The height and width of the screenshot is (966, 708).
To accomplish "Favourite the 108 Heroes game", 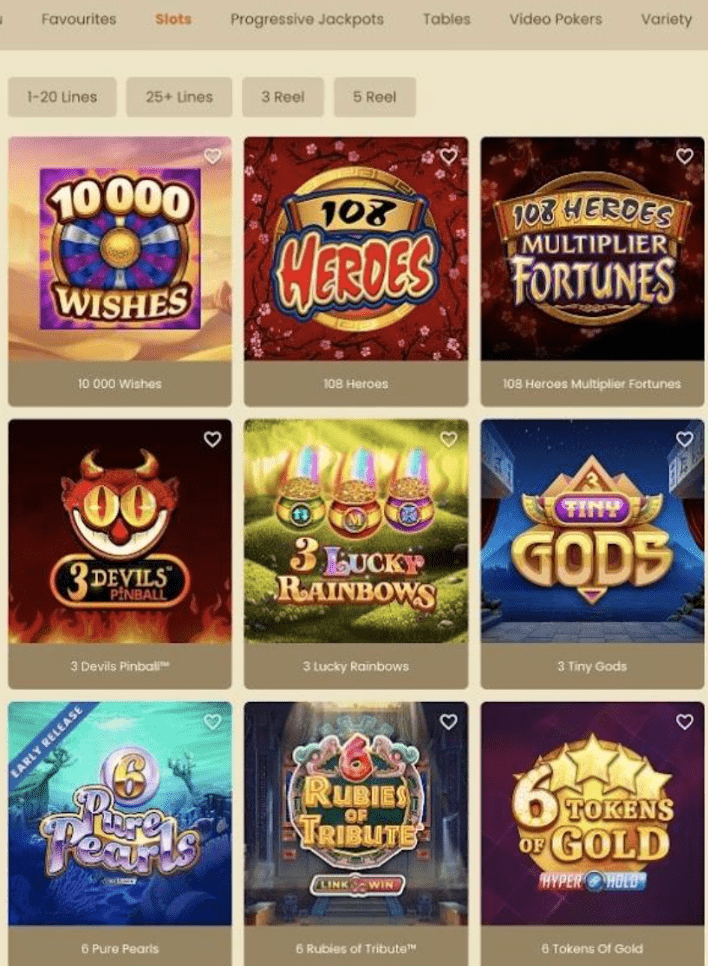I will pyautogui.click(x=448, y=156).
